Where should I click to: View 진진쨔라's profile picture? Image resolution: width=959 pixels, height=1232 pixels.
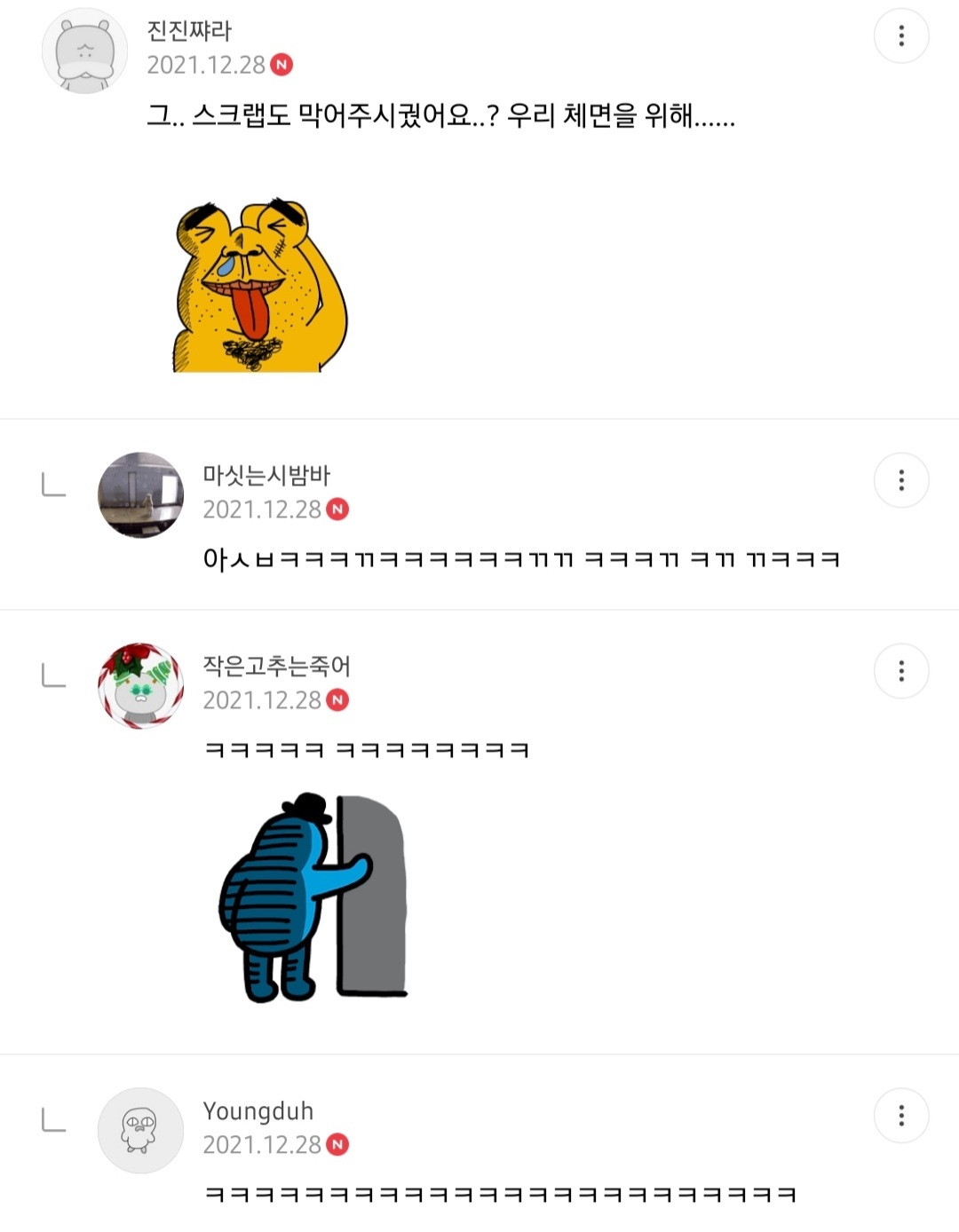point(85,51)
